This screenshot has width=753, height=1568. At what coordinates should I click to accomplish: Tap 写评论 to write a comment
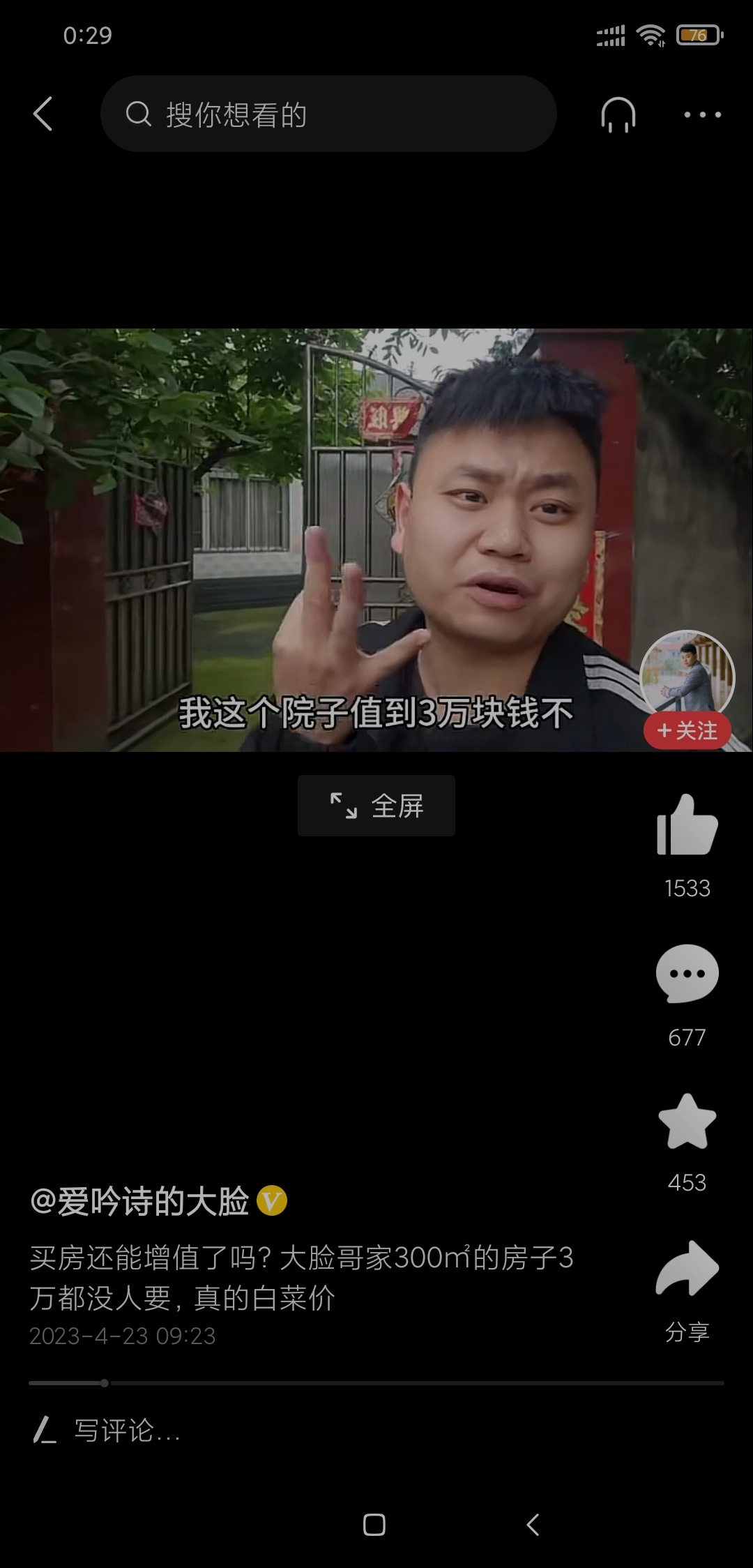[x=125, y=1431]
